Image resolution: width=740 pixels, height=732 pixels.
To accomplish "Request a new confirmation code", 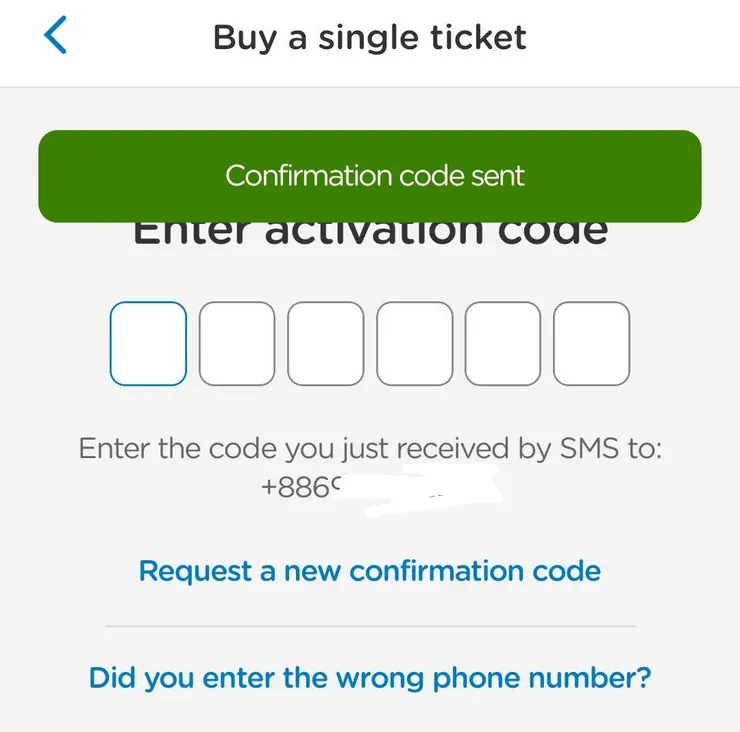I will (370, 571).
